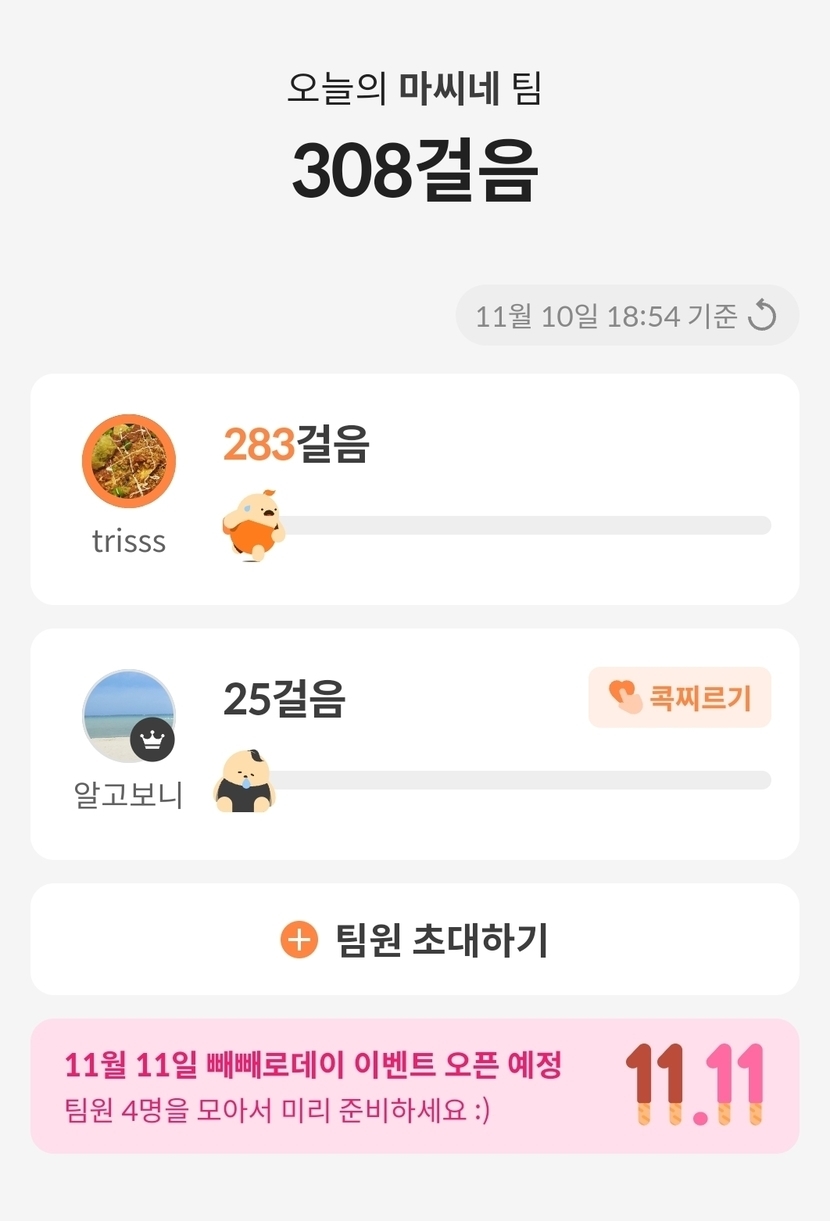Viewport: 830px width, 1221px height.
Task: View trisss profile picture
Action: coord(129,461)
